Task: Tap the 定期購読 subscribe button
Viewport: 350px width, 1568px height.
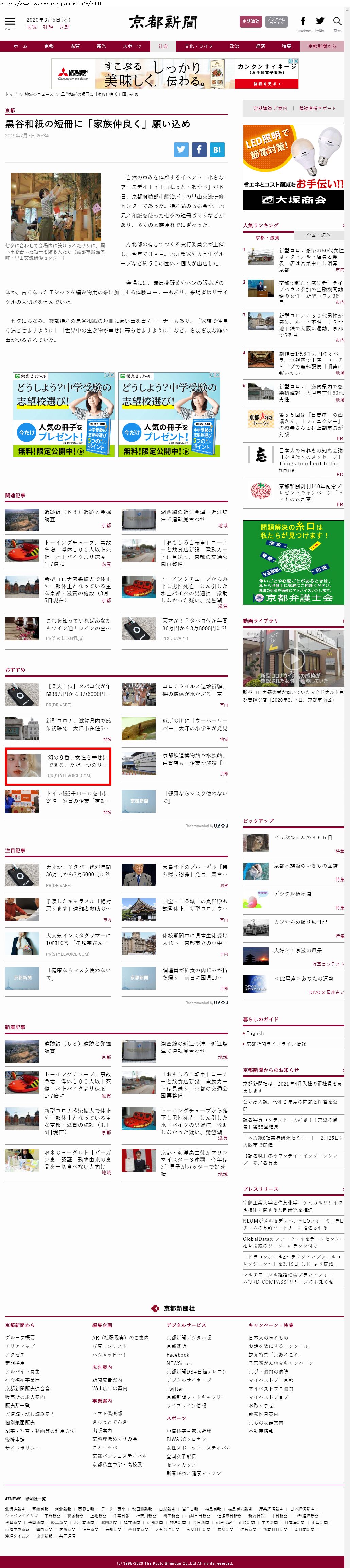Action: click(x=251, y=21)
